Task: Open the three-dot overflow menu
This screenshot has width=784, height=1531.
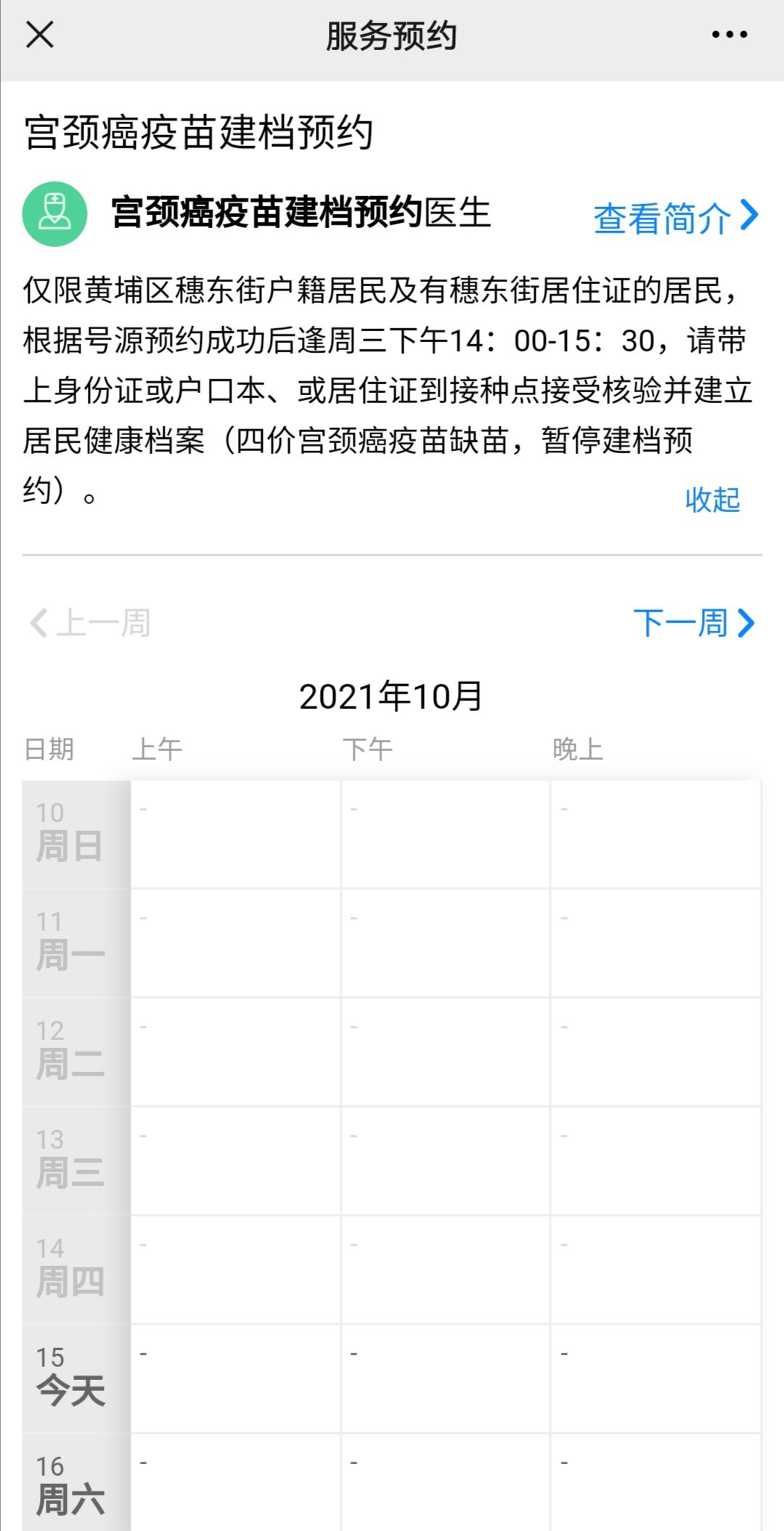Action: 729,34
